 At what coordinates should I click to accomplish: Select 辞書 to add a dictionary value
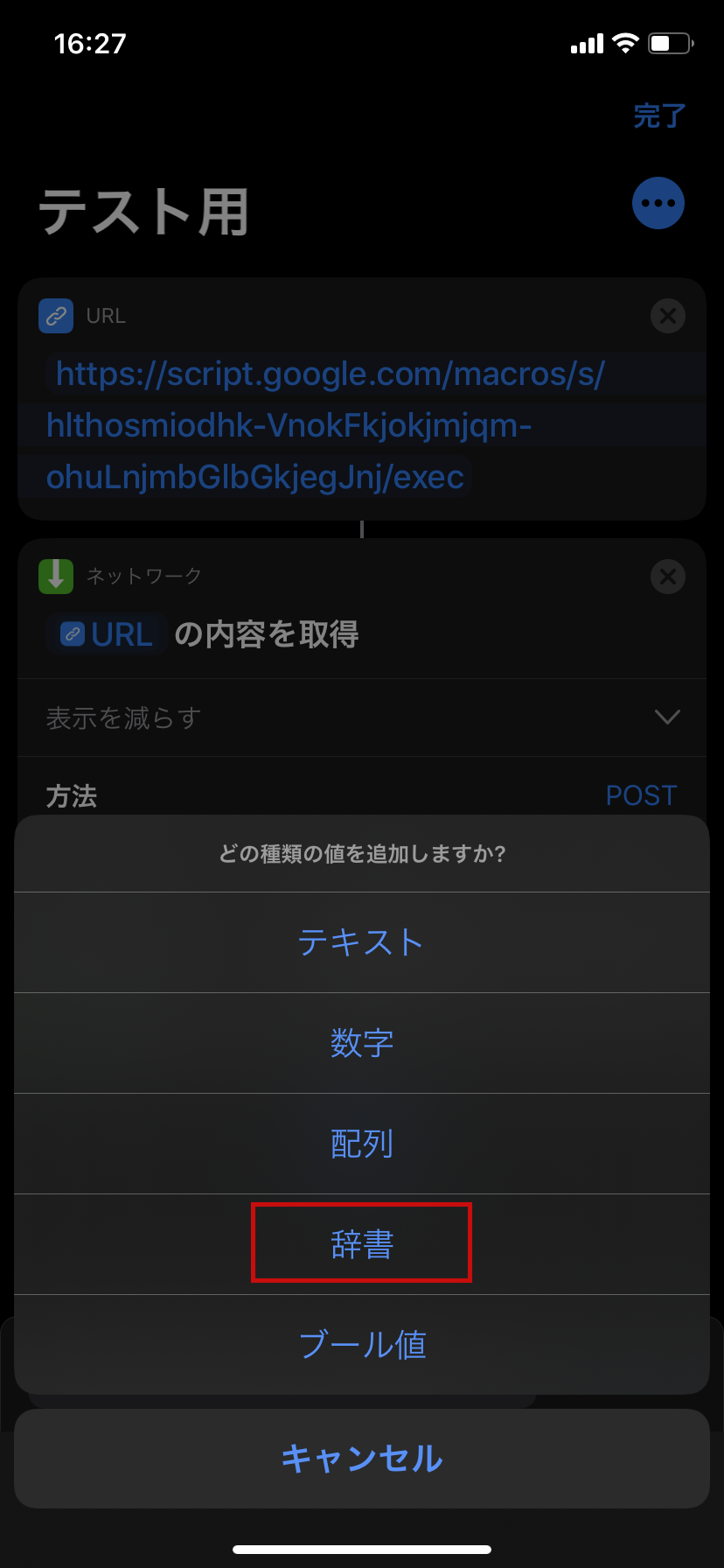click(x=361, y=1242)
